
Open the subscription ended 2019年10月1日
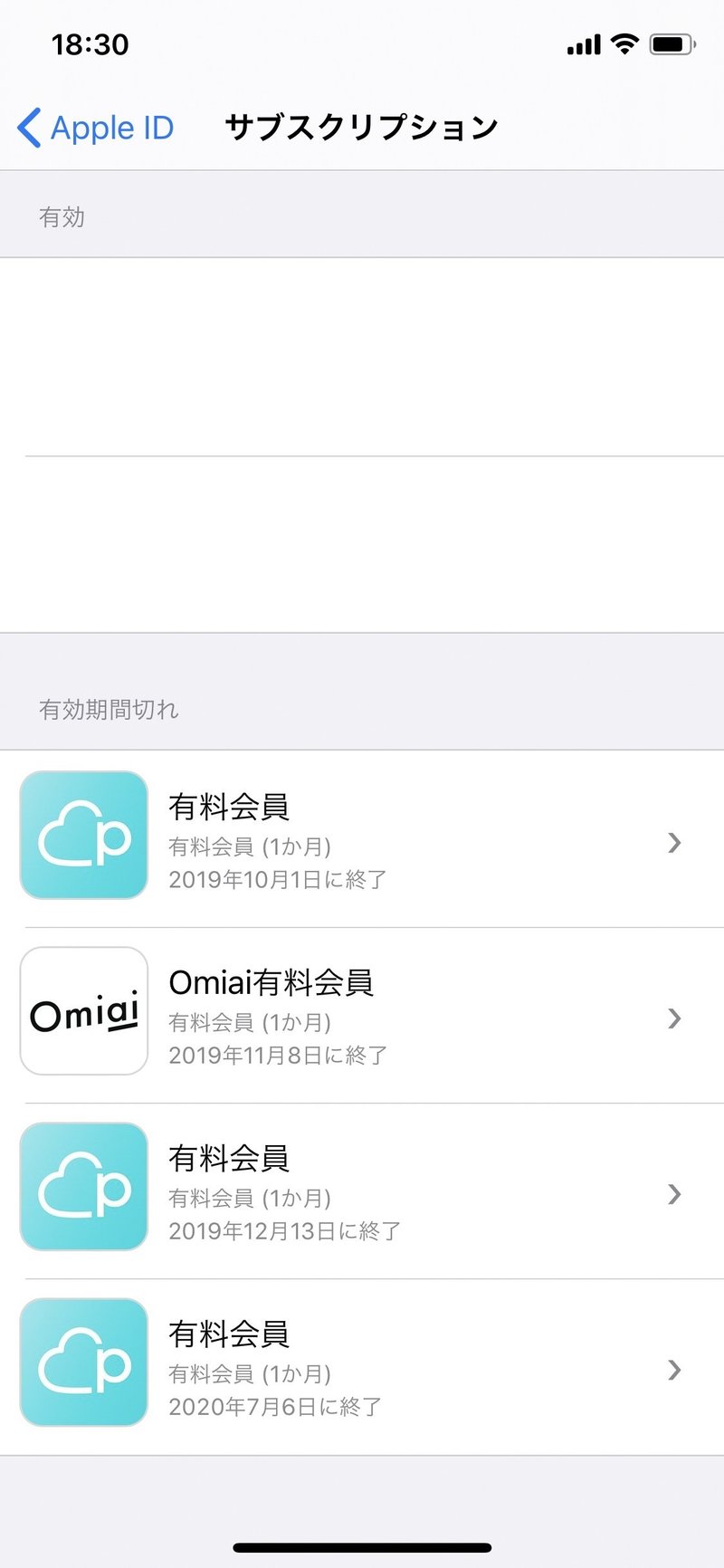362,839
